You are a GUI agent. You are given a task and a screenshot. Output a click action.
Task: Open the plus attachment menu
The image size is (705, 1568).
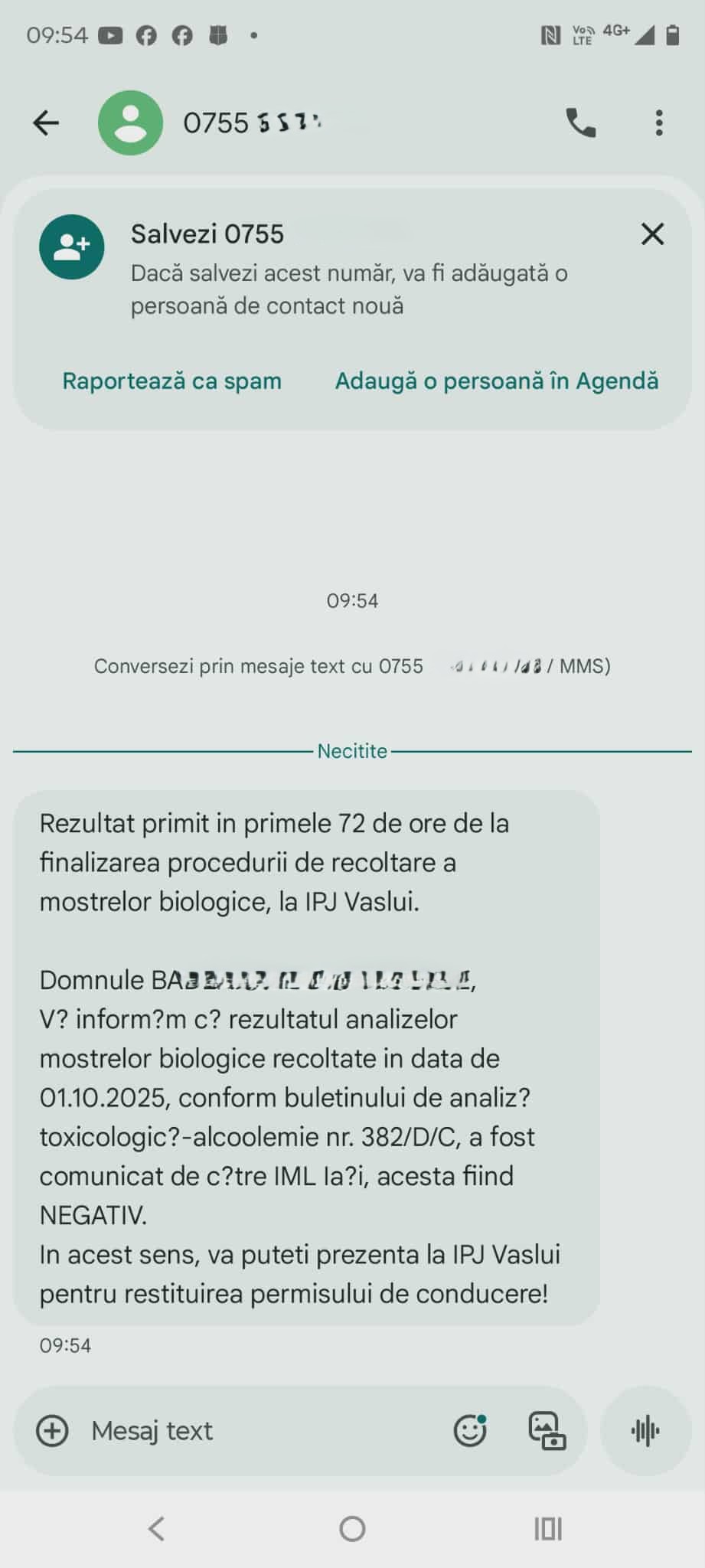click(x=53, y=1430)
